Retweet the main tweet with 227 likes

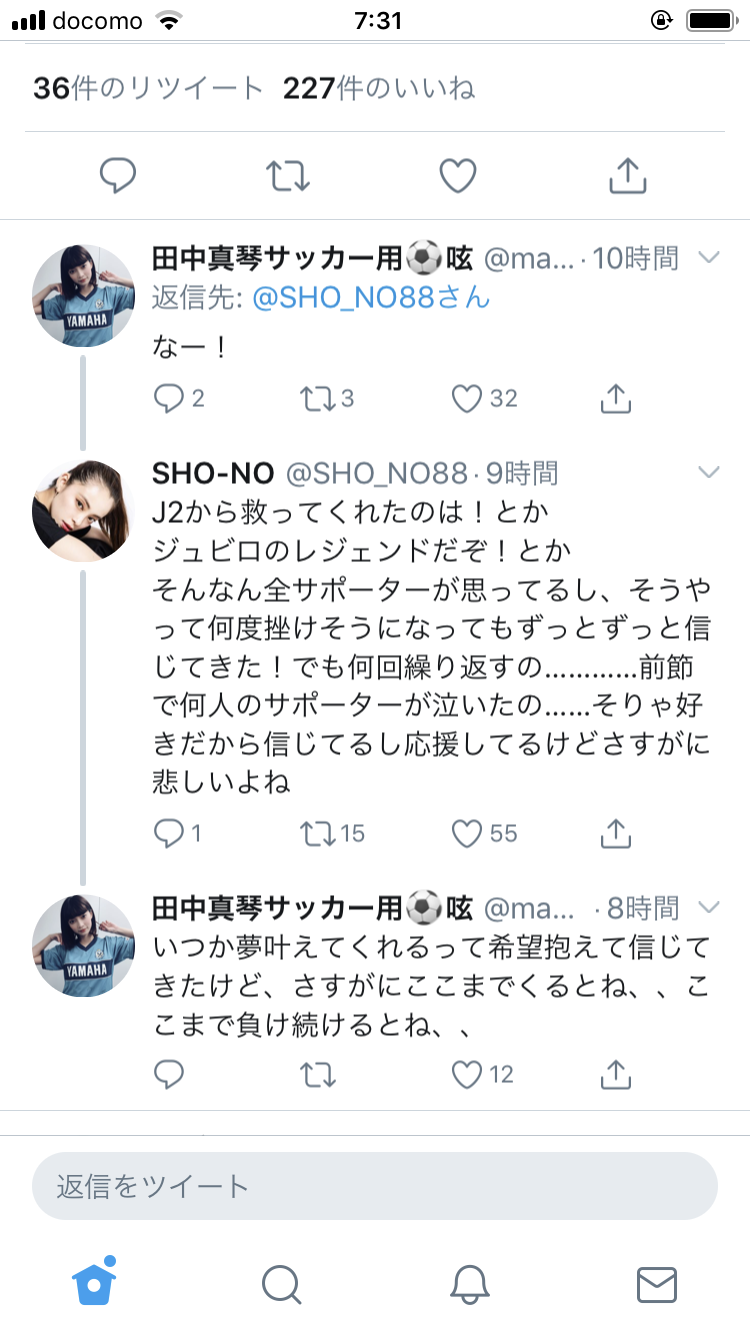[x=288, y=176]
